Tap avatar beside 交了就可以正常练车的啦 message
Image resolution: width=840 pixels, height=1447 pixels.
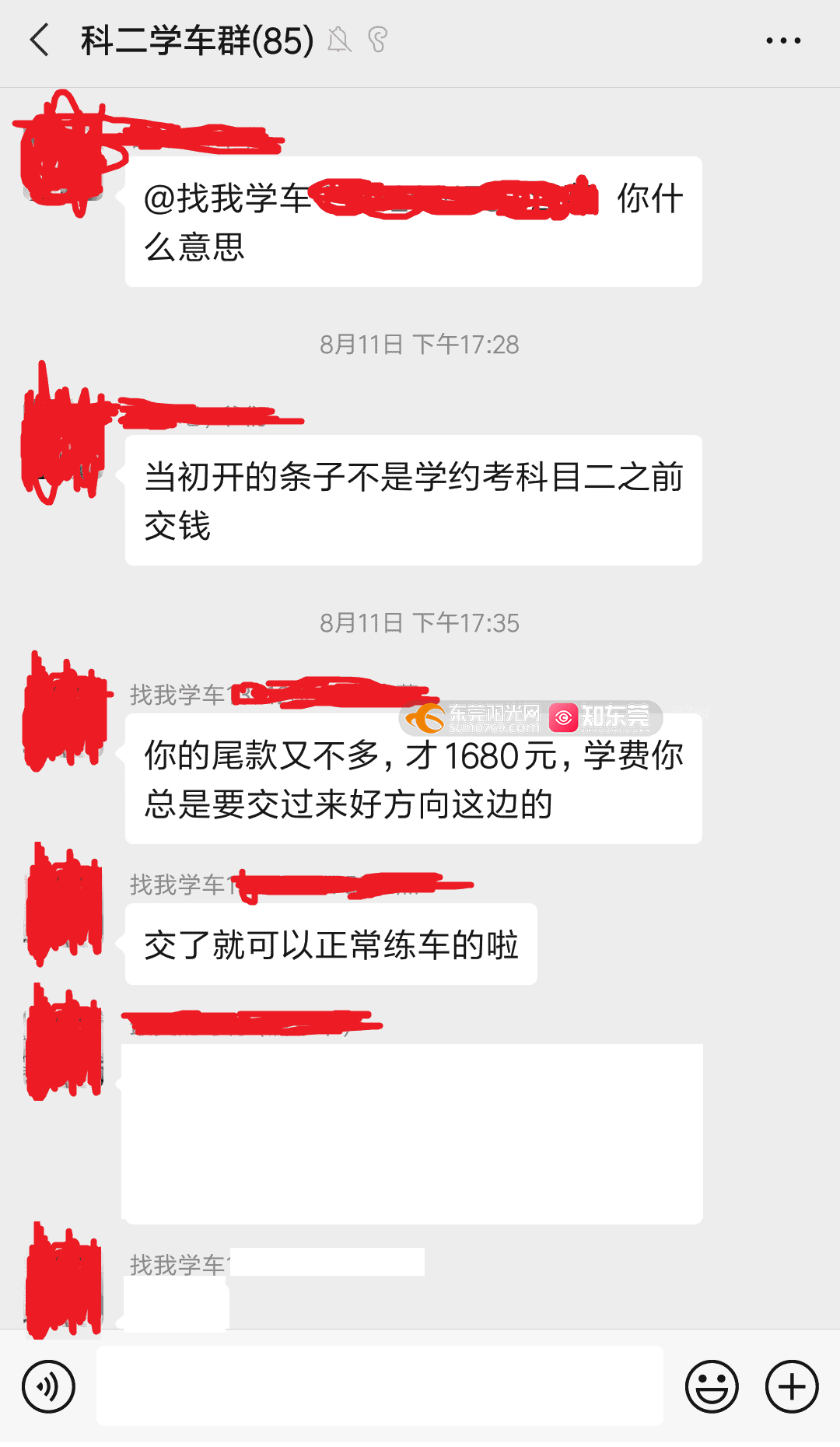point(65,904)
